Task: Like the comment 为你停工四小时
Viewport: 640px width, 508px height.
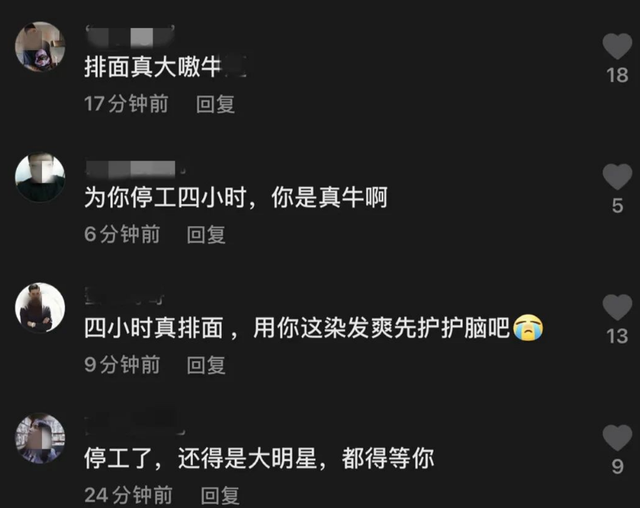Action: click(617, 177)
